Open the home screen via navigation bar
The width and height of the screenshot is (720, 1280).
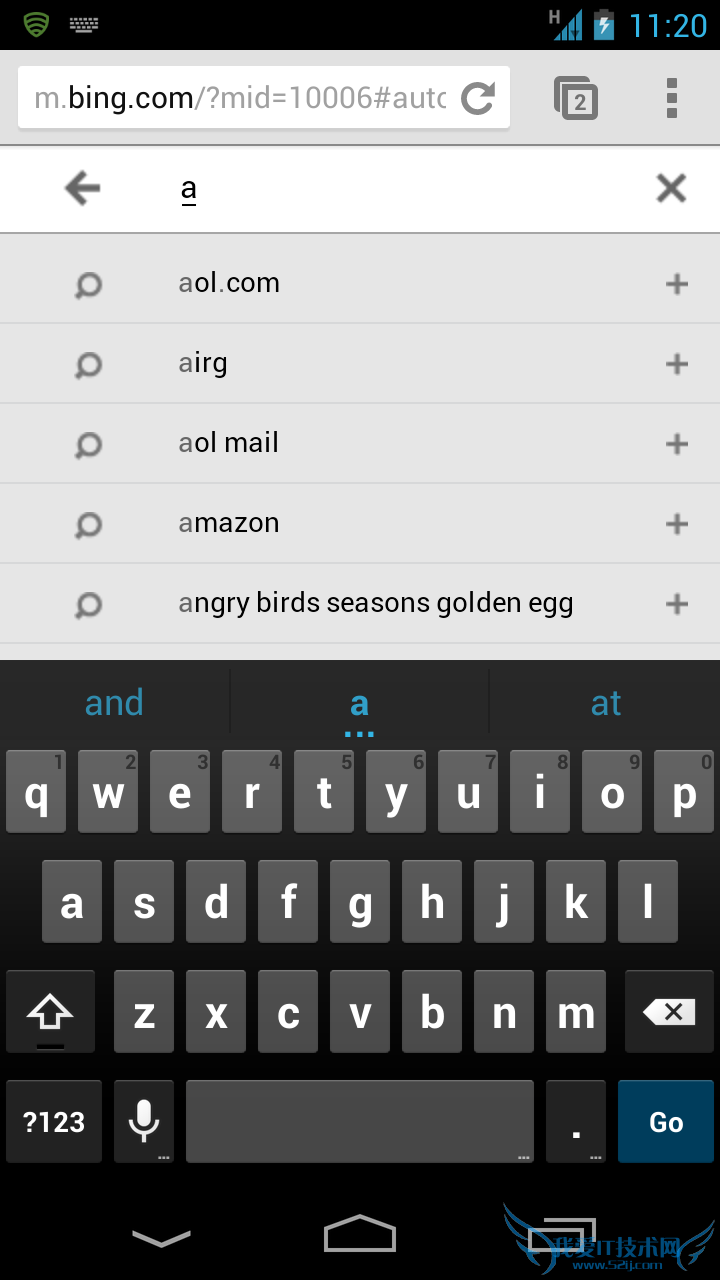coord(359,1233)
